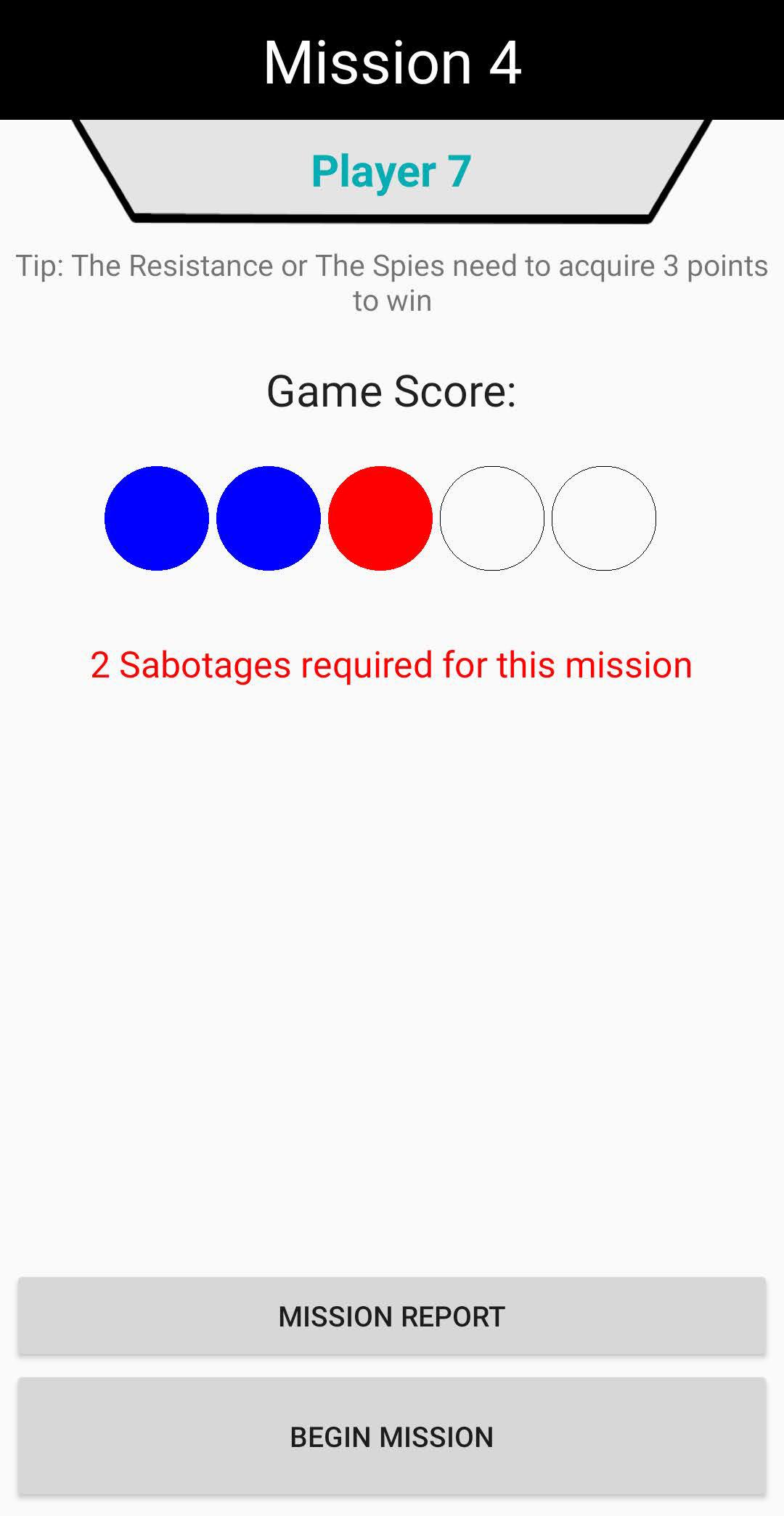Select the red sabotage point indicator

[x=380, y=518]
